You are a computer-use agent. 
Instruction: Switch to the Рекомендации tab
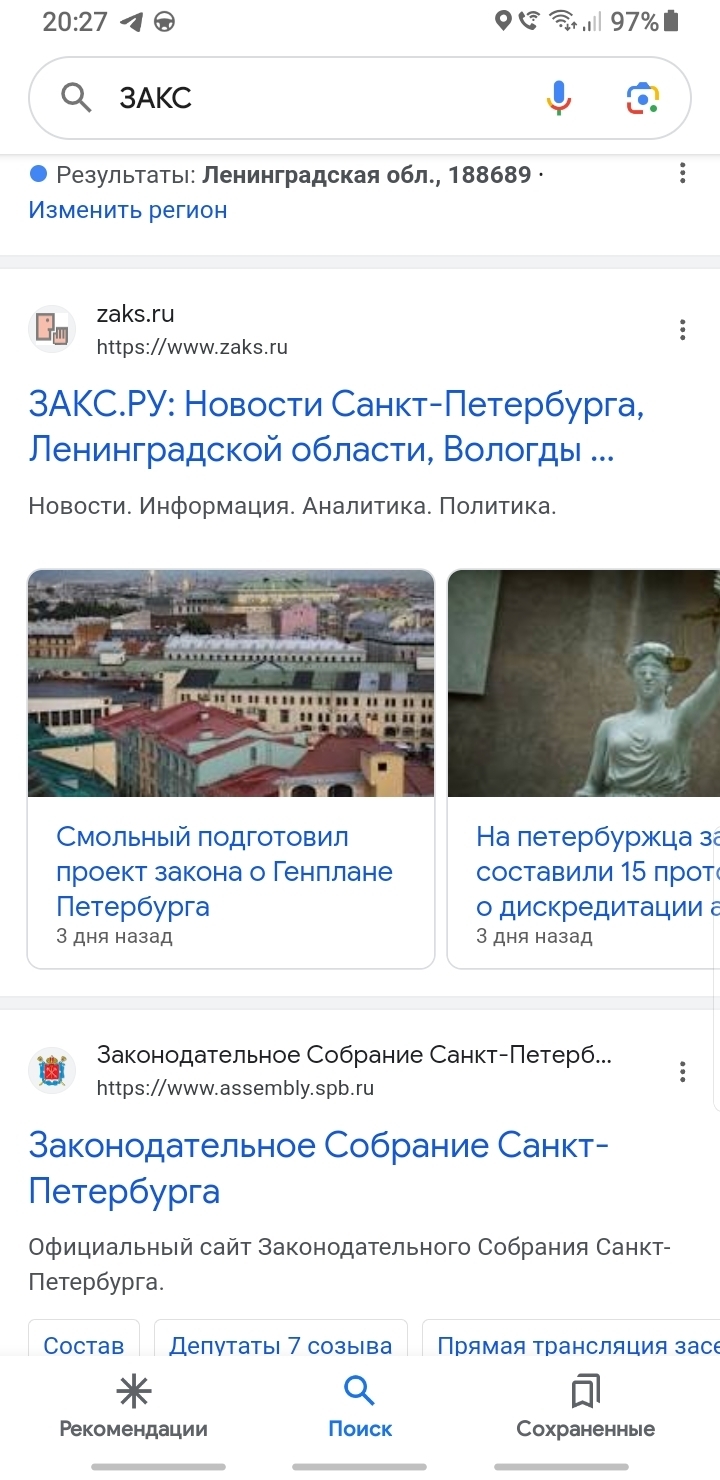(133, 1406)
